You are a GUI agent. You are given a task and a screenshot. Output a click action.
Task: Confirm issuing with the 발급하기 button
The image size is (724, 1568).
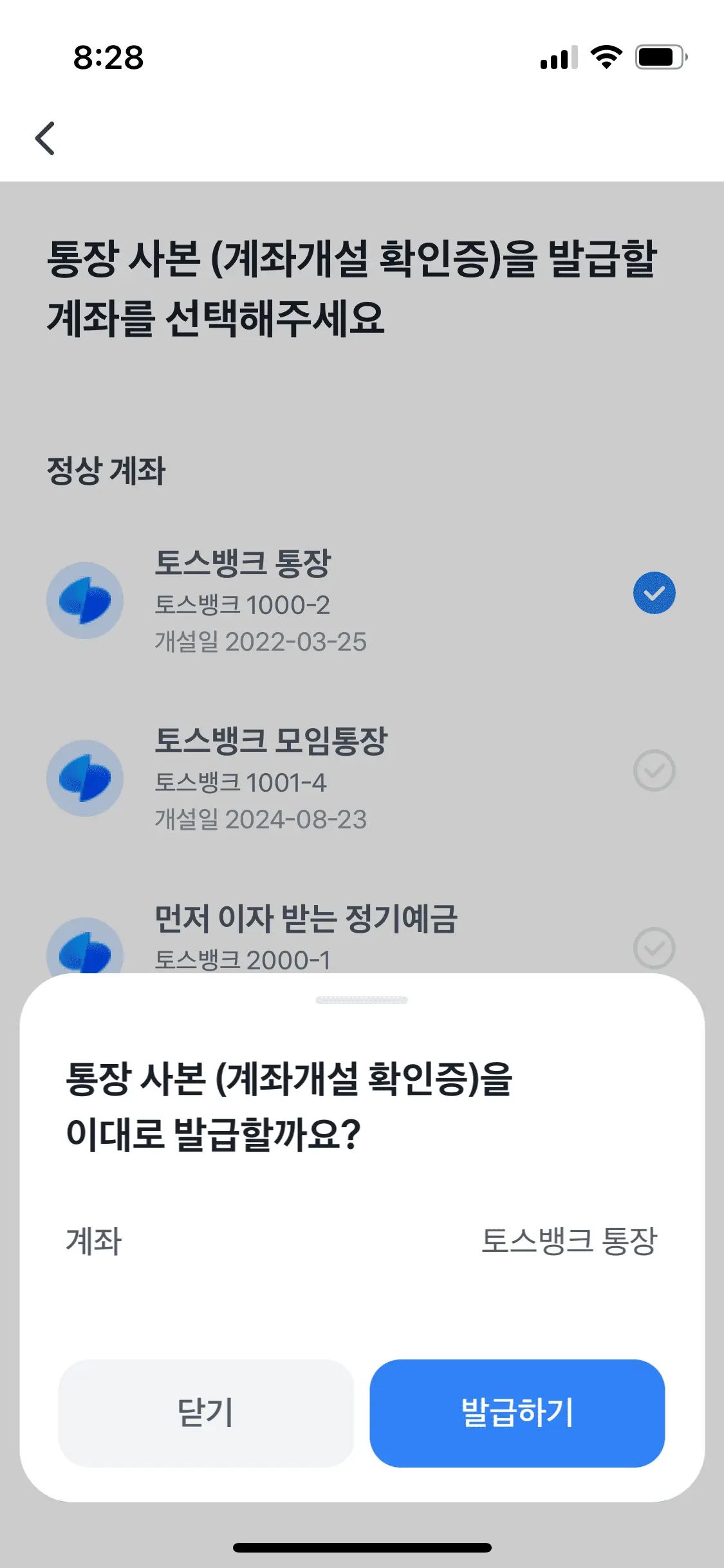click(x=517, y=1413)
